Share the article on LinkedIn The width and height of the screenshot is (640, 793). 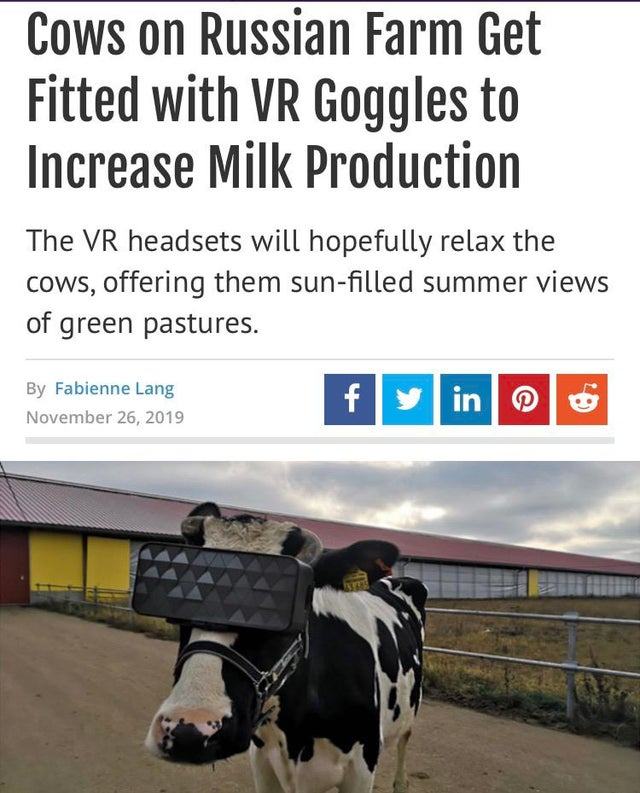click(466, 400)
